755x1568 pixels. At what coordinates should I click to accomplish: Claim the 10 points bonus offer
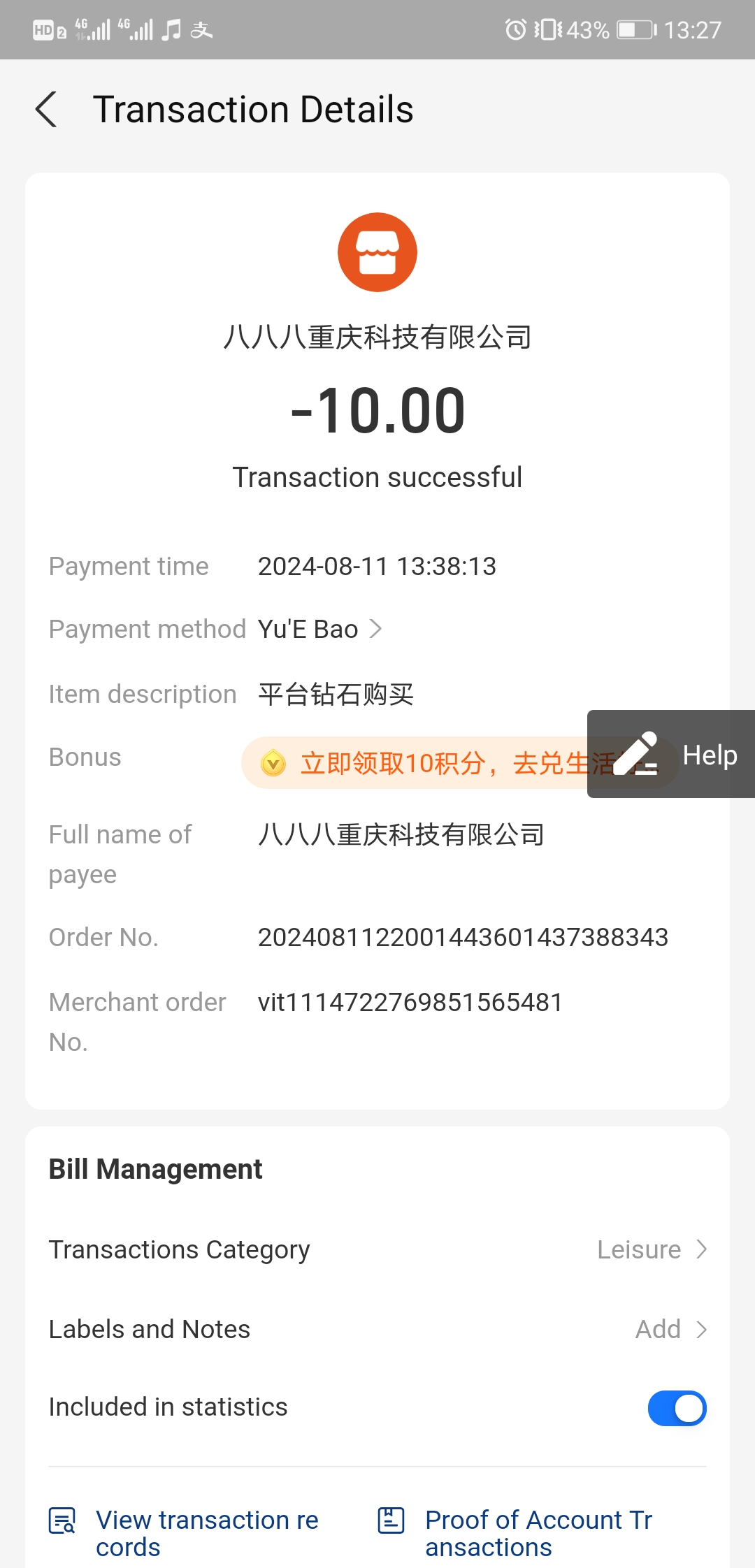[x=419, y=763]
